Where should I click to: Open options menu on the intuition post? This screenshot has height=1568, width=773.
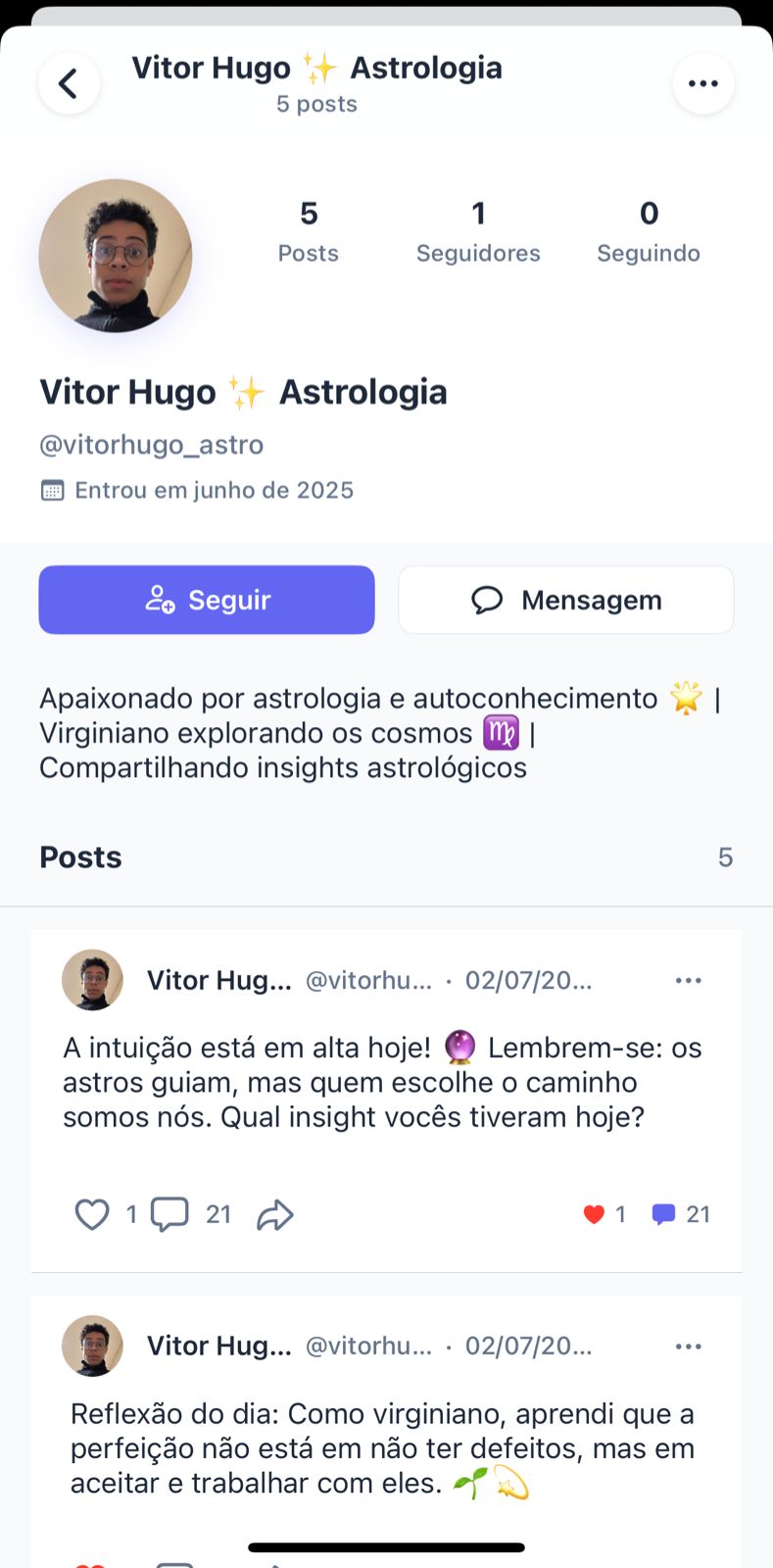pos(689,980)
